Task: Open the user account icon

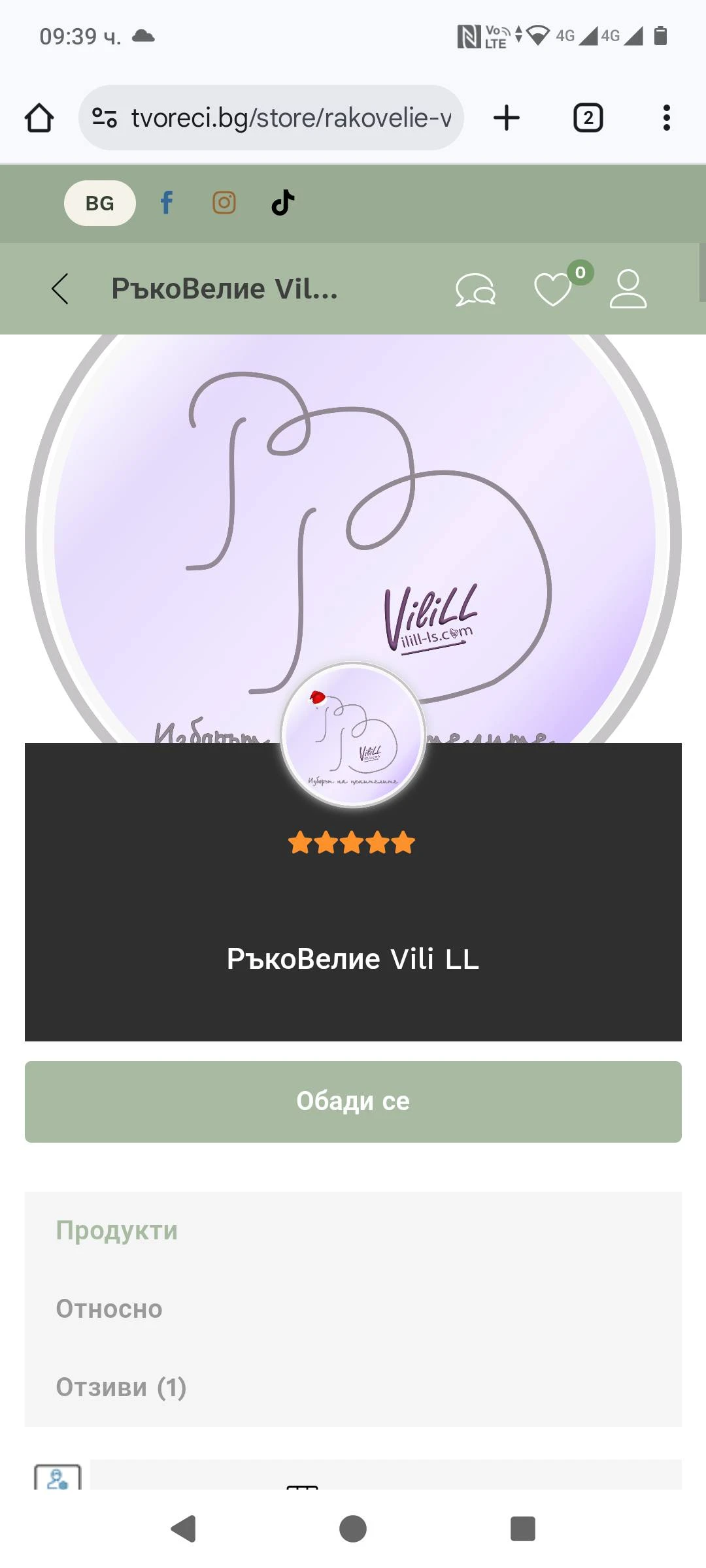Action: [628, 289]
